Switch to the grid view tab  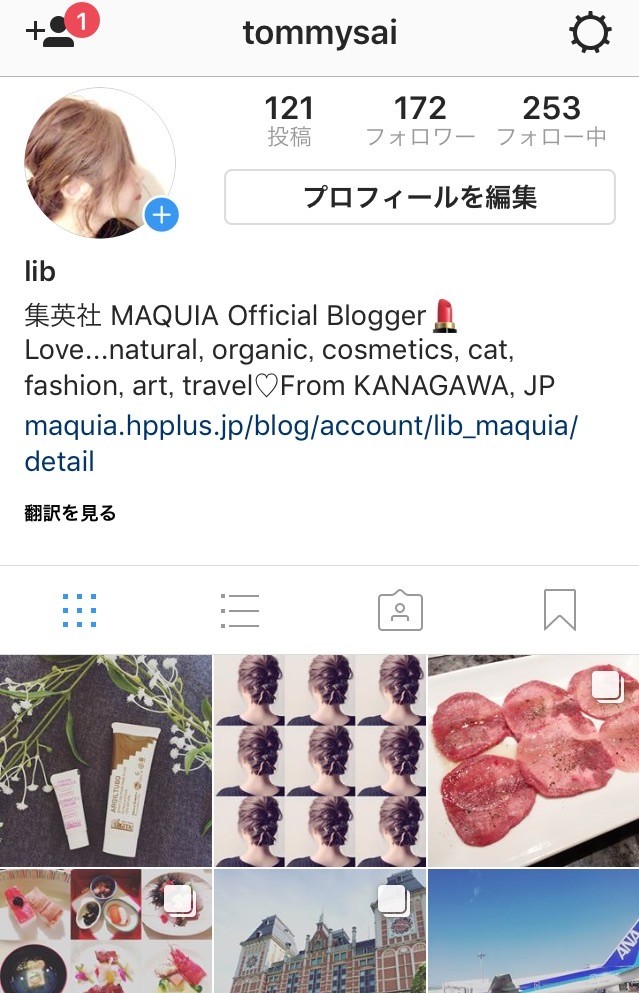(x=79, y=610)
